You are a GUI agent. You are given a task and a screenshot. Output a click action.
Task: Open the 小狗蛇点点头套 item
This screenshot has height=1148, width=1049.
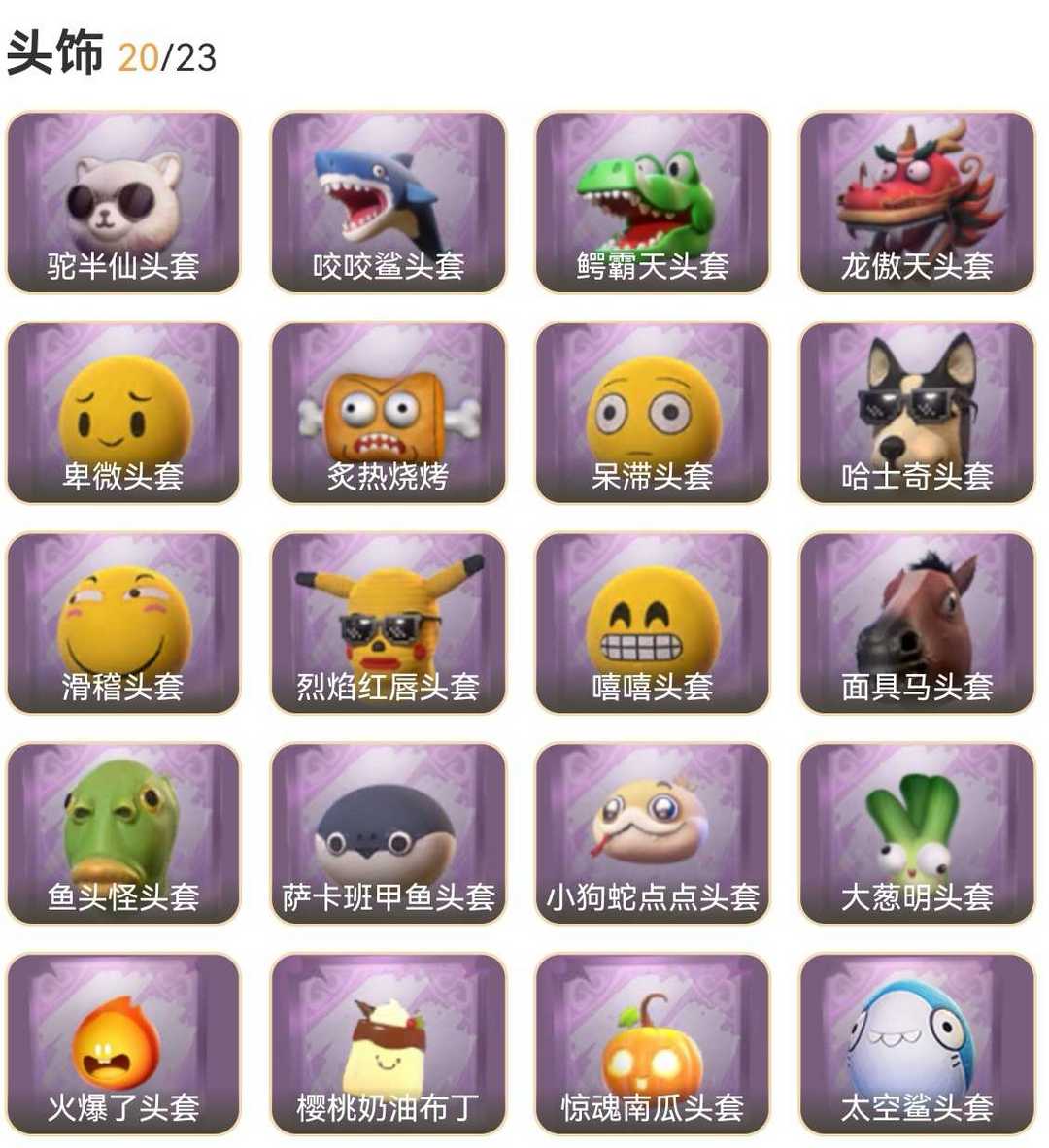tap(652, 833)
